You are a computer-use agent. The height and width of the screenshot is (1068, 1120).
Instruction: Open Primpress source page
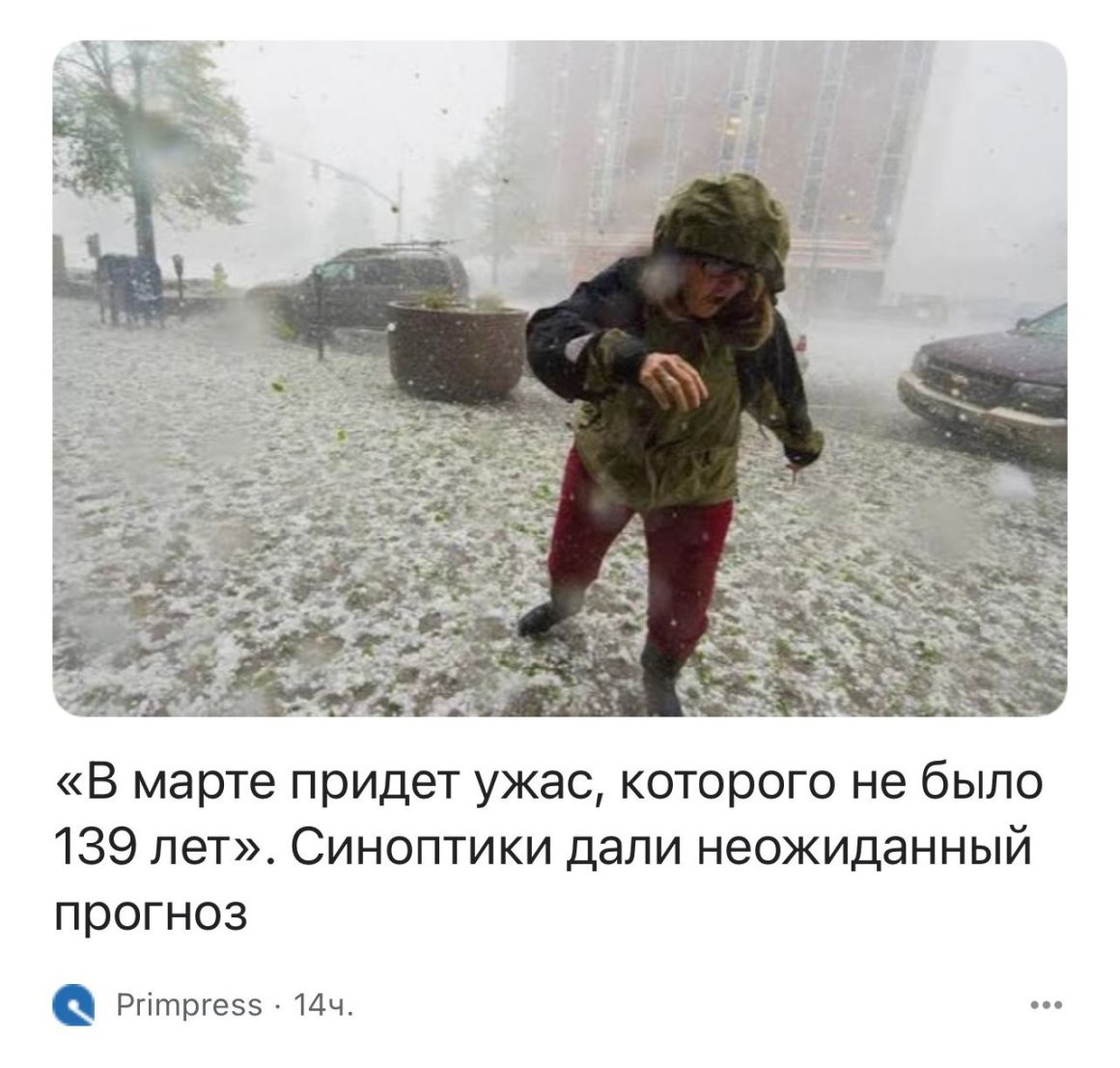pos(188,1005)
